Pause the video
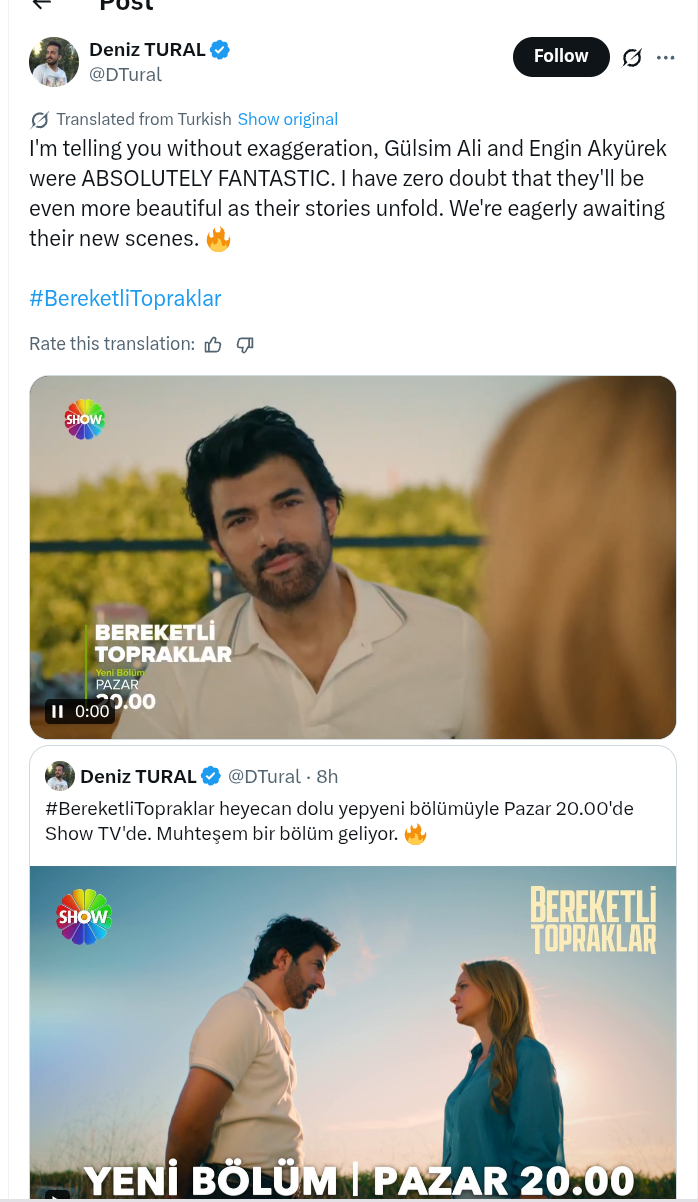Image resolution: width=698 pixels, height=1202 pixels. click(58, 712)
